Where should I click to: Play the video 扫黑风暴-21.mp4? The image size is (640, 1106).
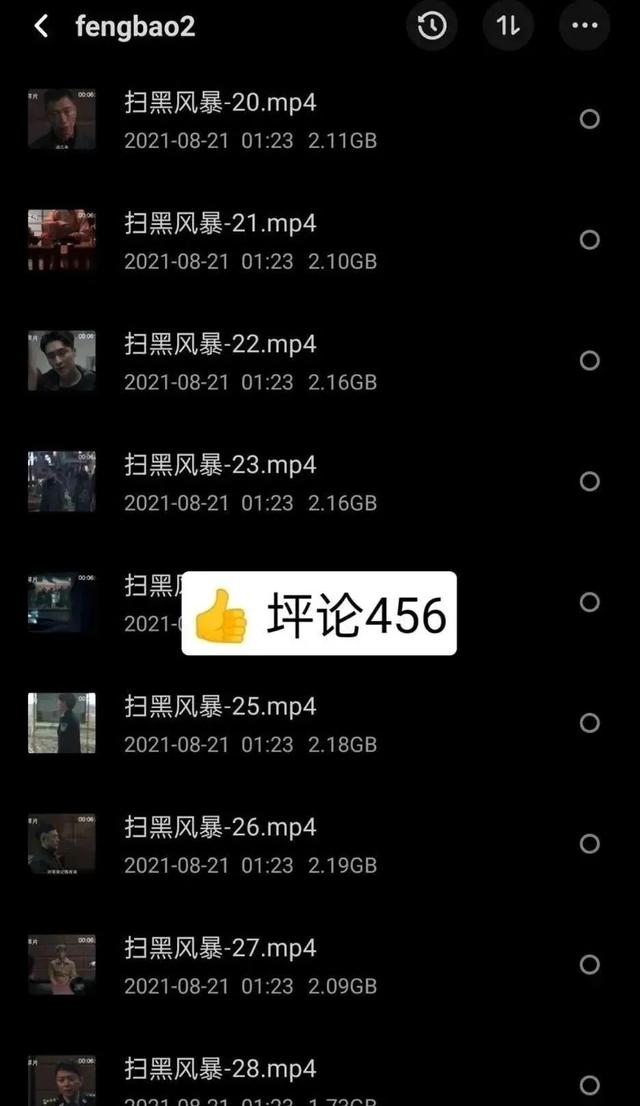click(220, 224)
